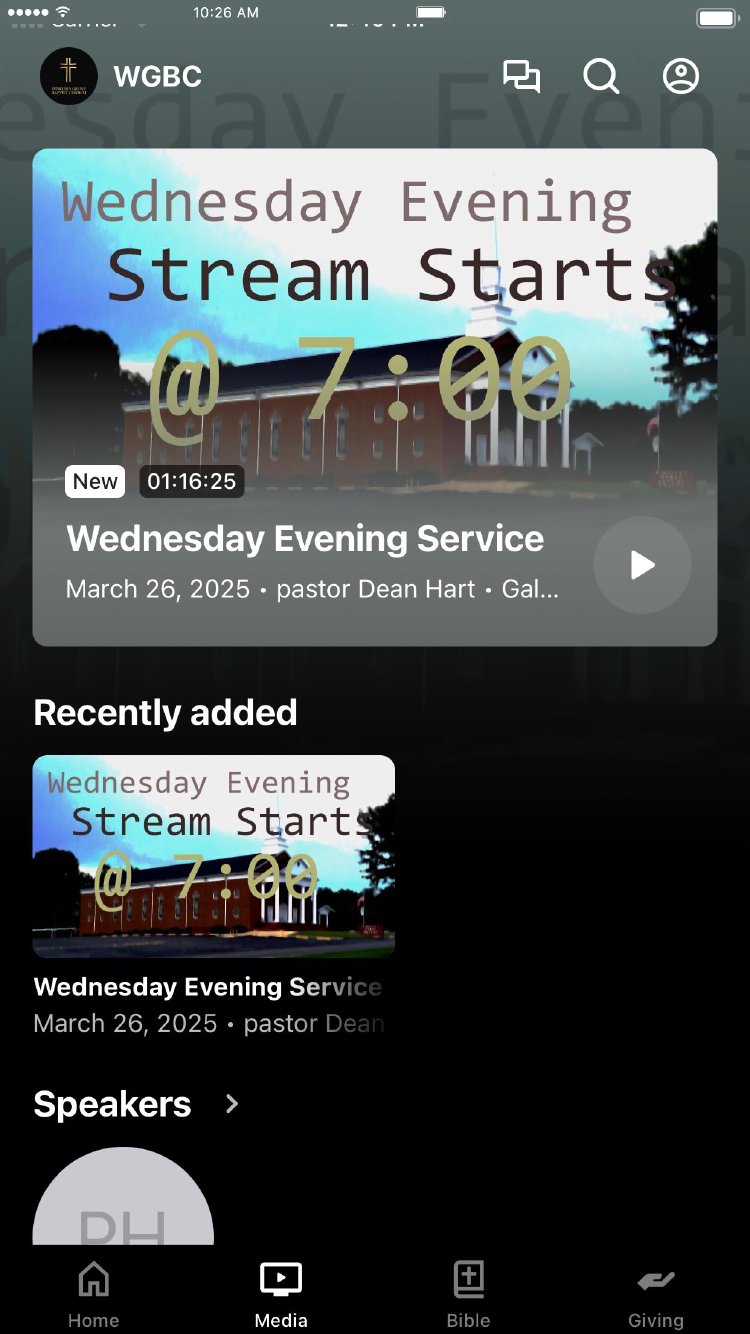
Task: Play the featured Wednesday Evening Service
Action: (x=642, y=565)
